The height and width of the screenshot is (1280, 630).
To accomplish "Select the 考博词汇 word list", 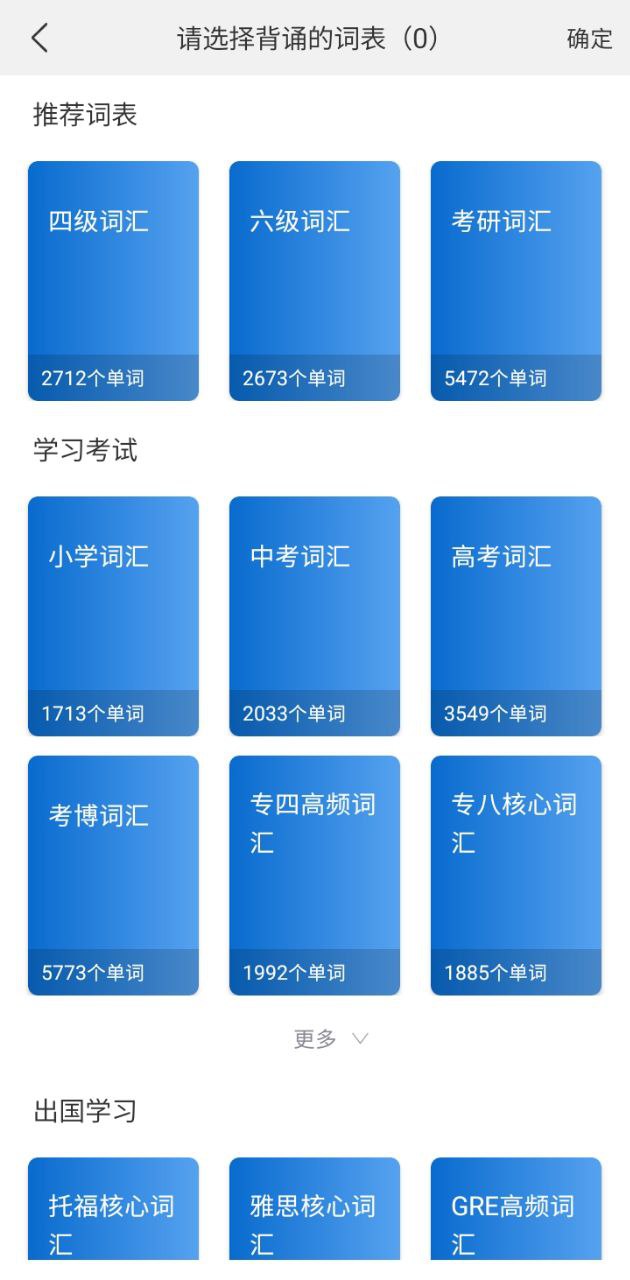I will pyautogui.click(x=113, y=875).
